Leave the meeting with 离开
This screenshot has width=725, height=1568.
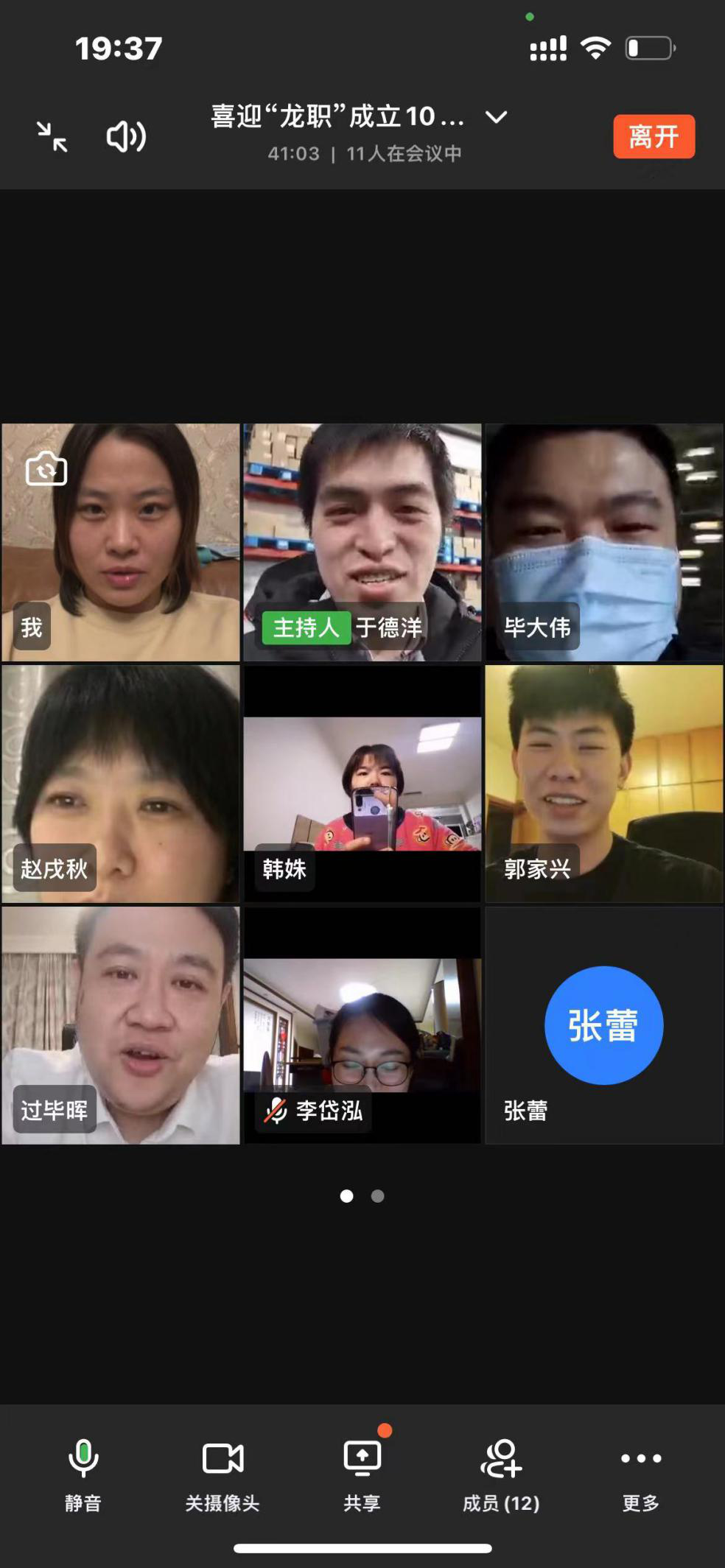654,137
